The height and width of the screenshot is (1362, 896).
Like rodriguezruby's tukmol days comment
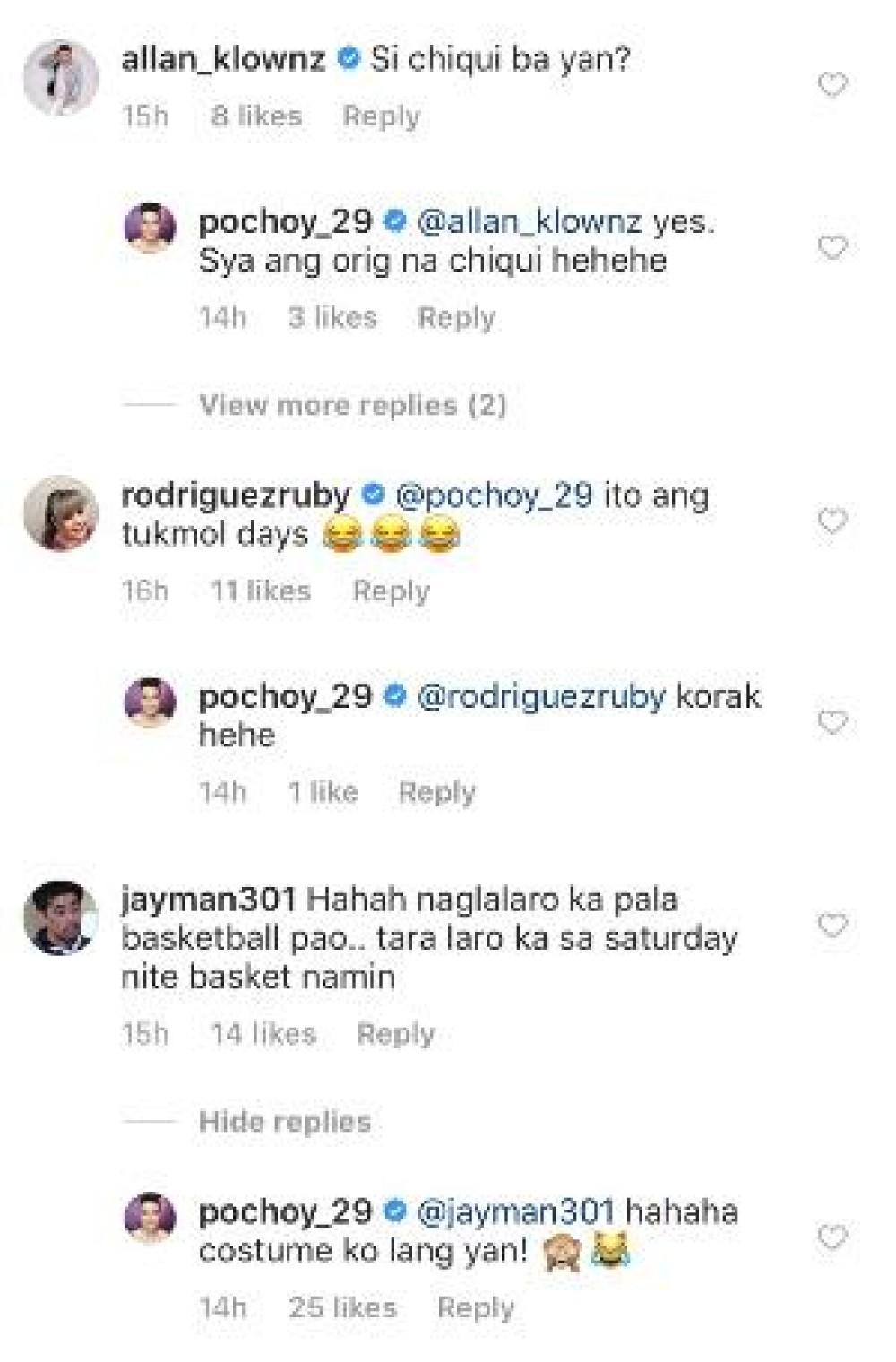pyautogui.click(x=832, y=521)
